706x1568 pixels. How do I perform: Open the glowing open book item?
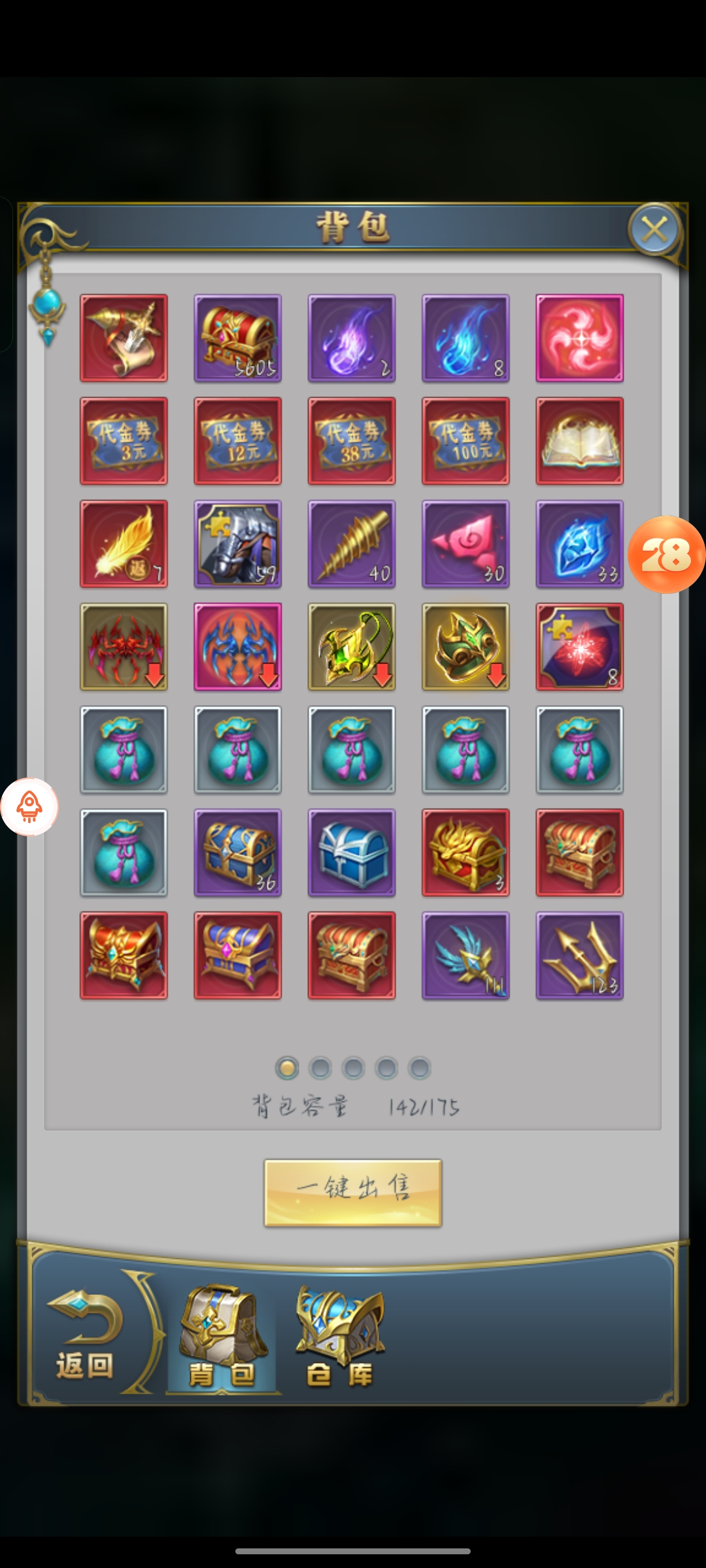pyautogui.click(x=580, y=441)
